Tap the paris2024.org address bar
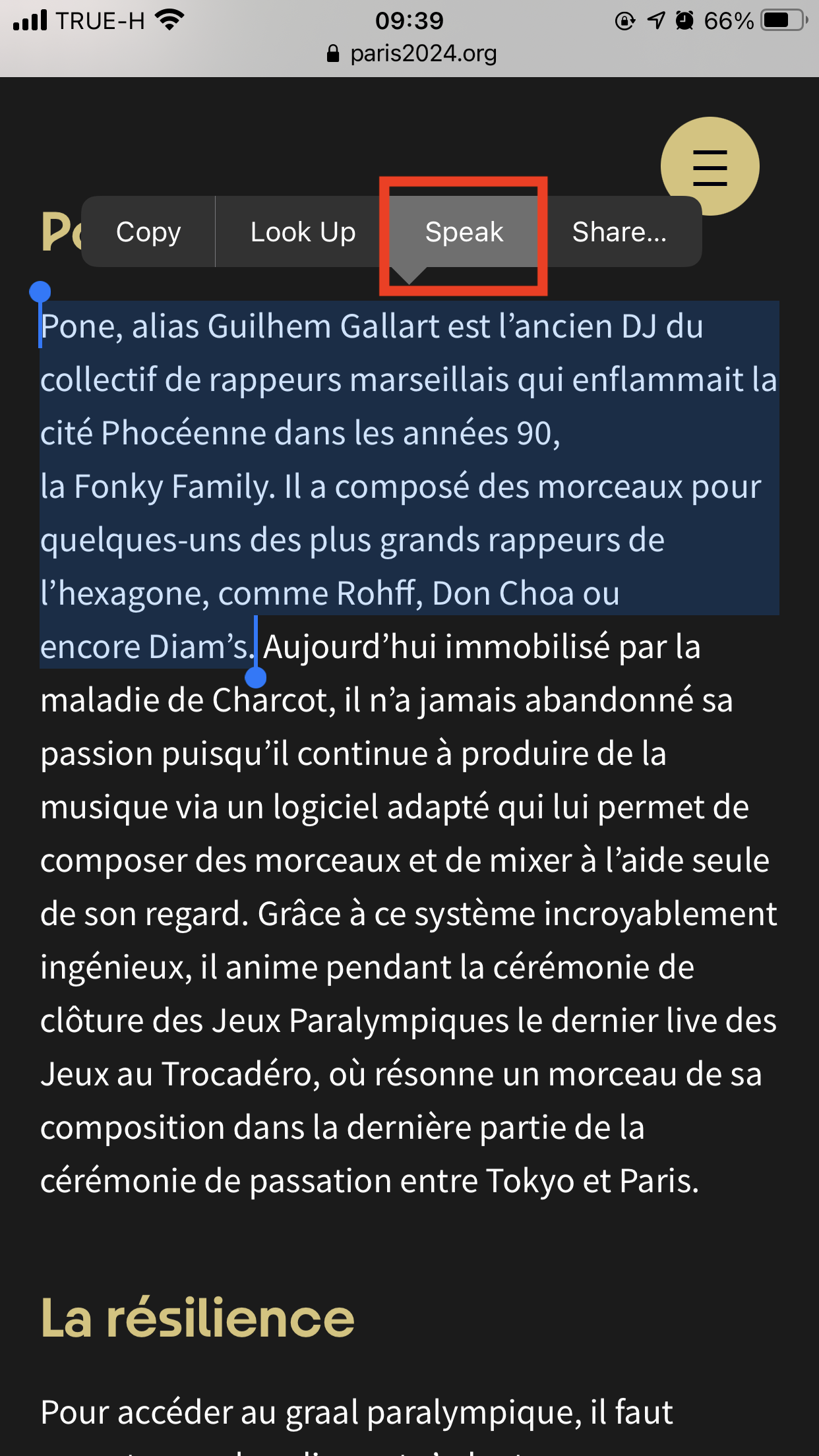 pyautogui.click(x=410, y=53)
